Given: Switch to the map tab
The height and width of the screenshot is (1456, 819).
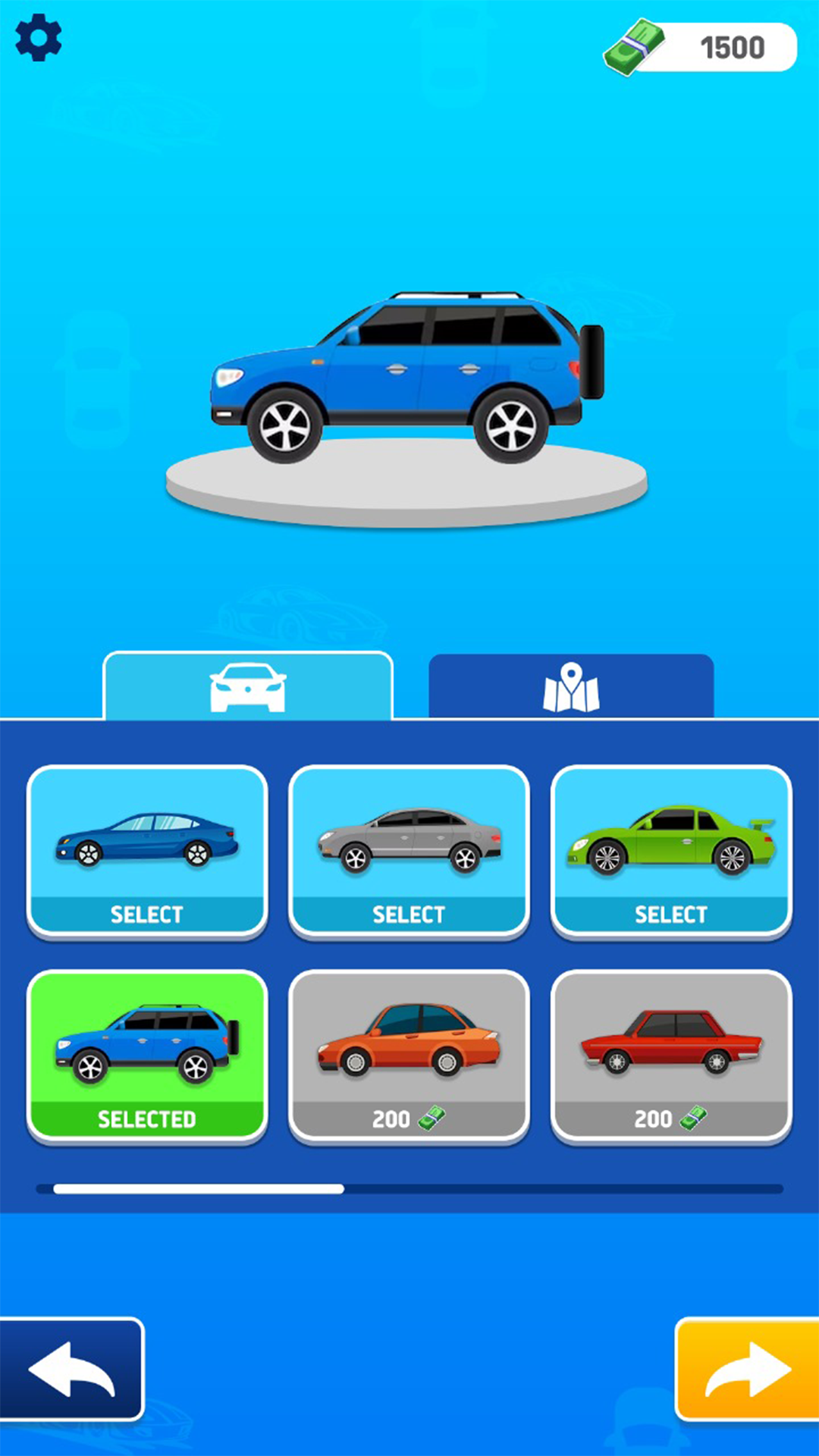Looking at the screenshot, I should point(571,686).
